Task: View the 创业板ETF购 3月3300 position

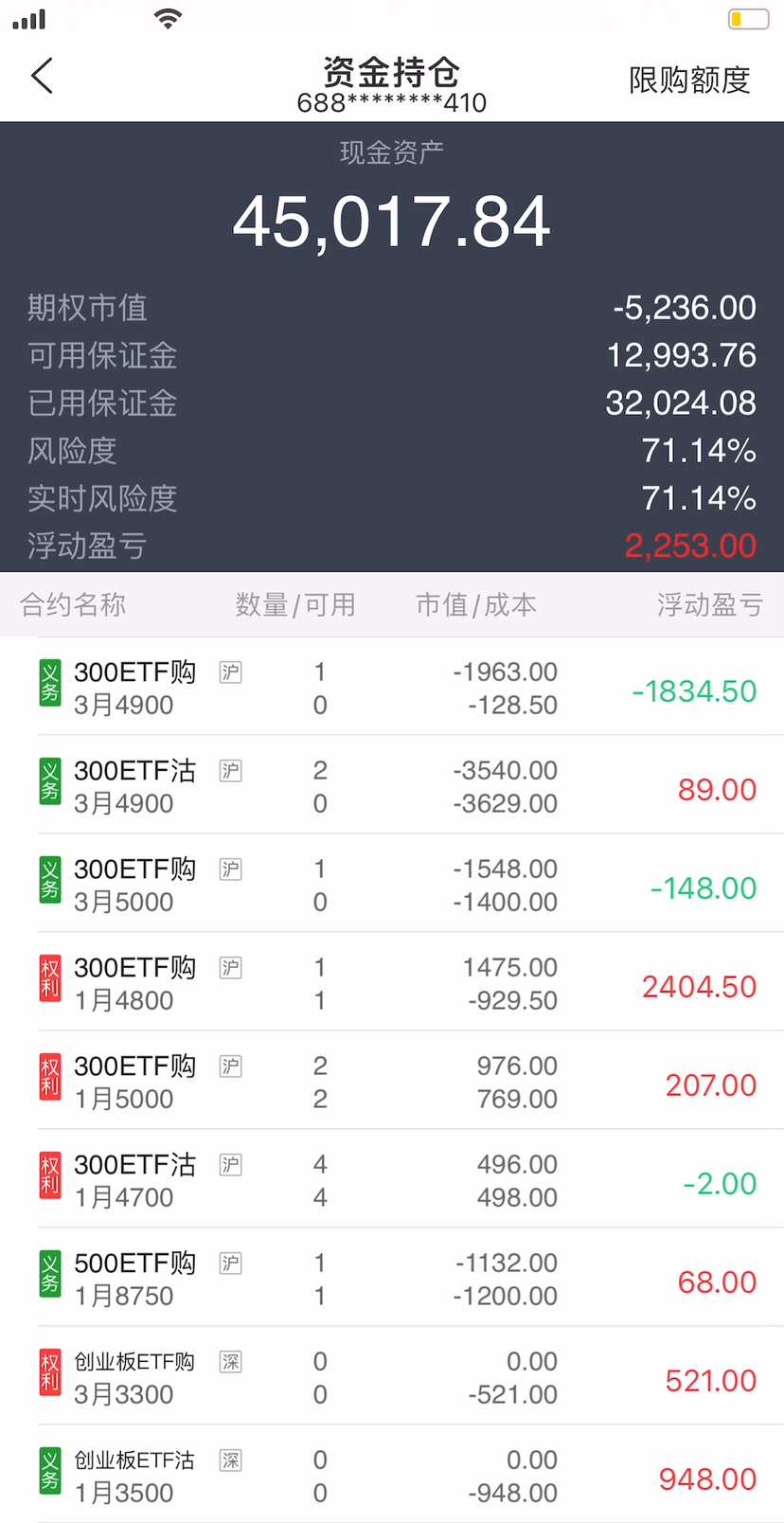Action: [x=392, y=1378]
